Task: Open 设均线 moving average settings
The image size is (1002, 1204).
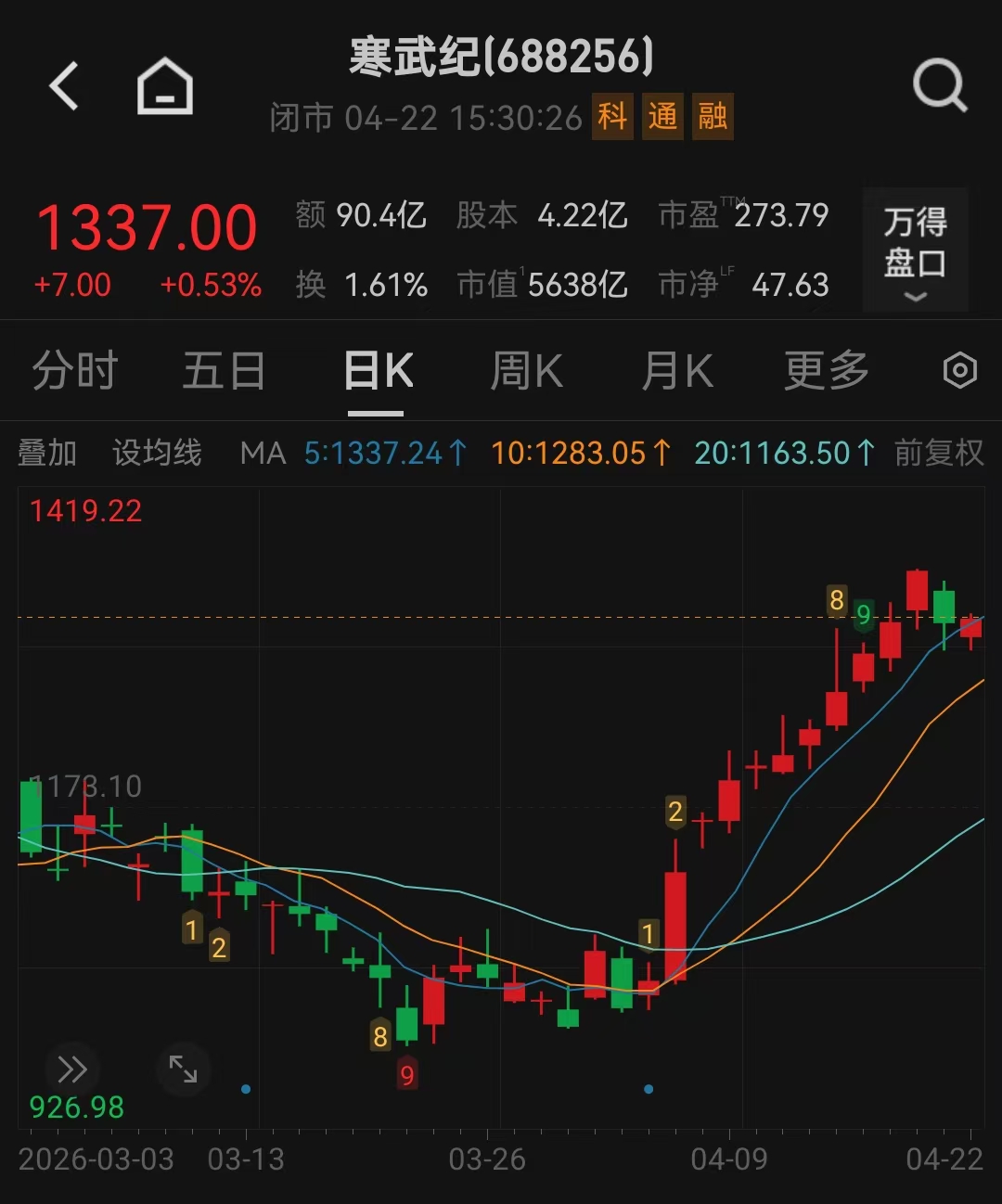Action: [157, 453]
